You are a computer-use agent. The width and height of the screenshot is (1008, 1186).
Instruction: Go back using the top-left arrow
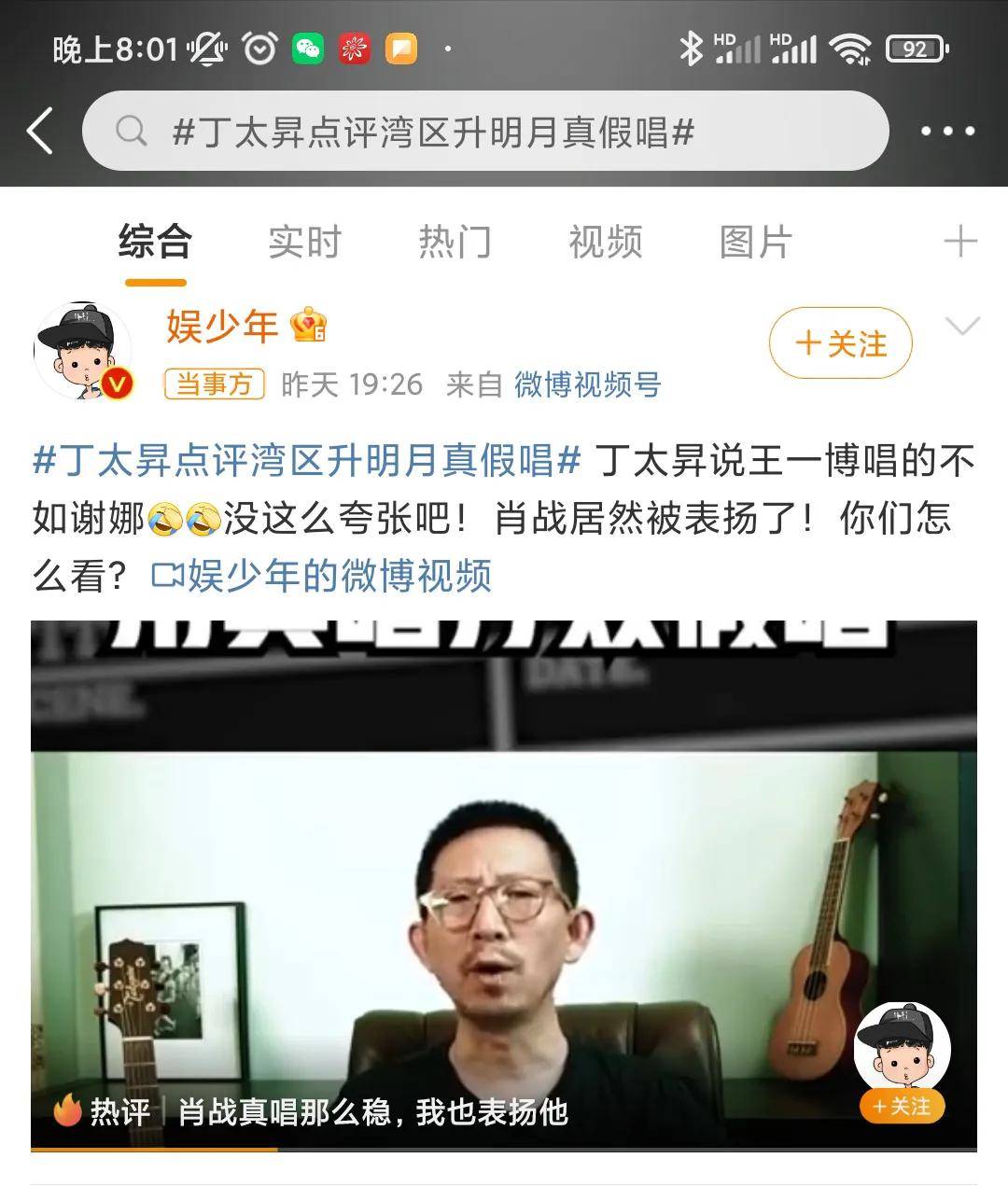40,131
